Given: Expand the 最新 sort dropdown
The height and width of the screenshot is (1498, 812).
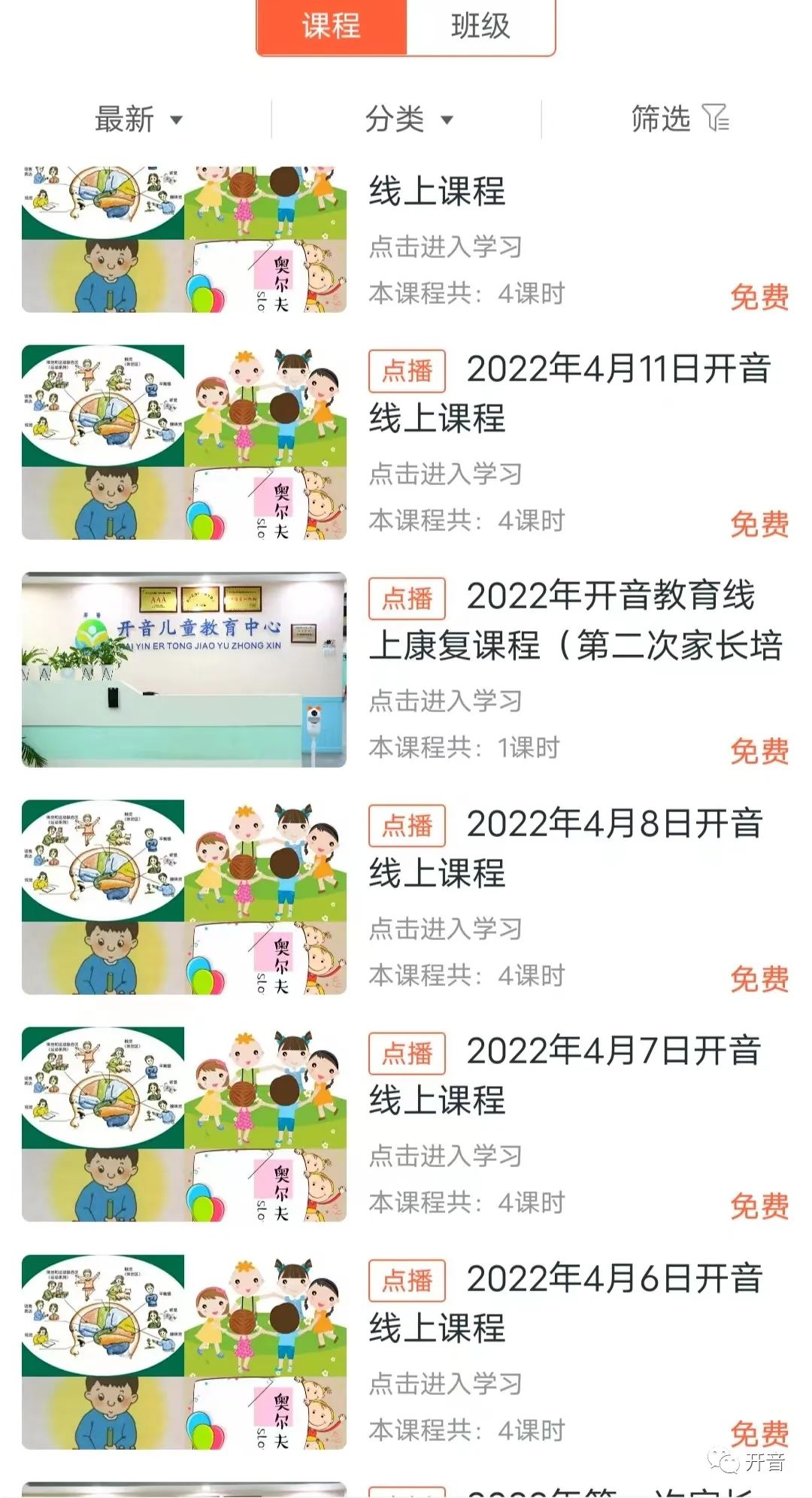Looking at the screenshot, I should (138, 119).
